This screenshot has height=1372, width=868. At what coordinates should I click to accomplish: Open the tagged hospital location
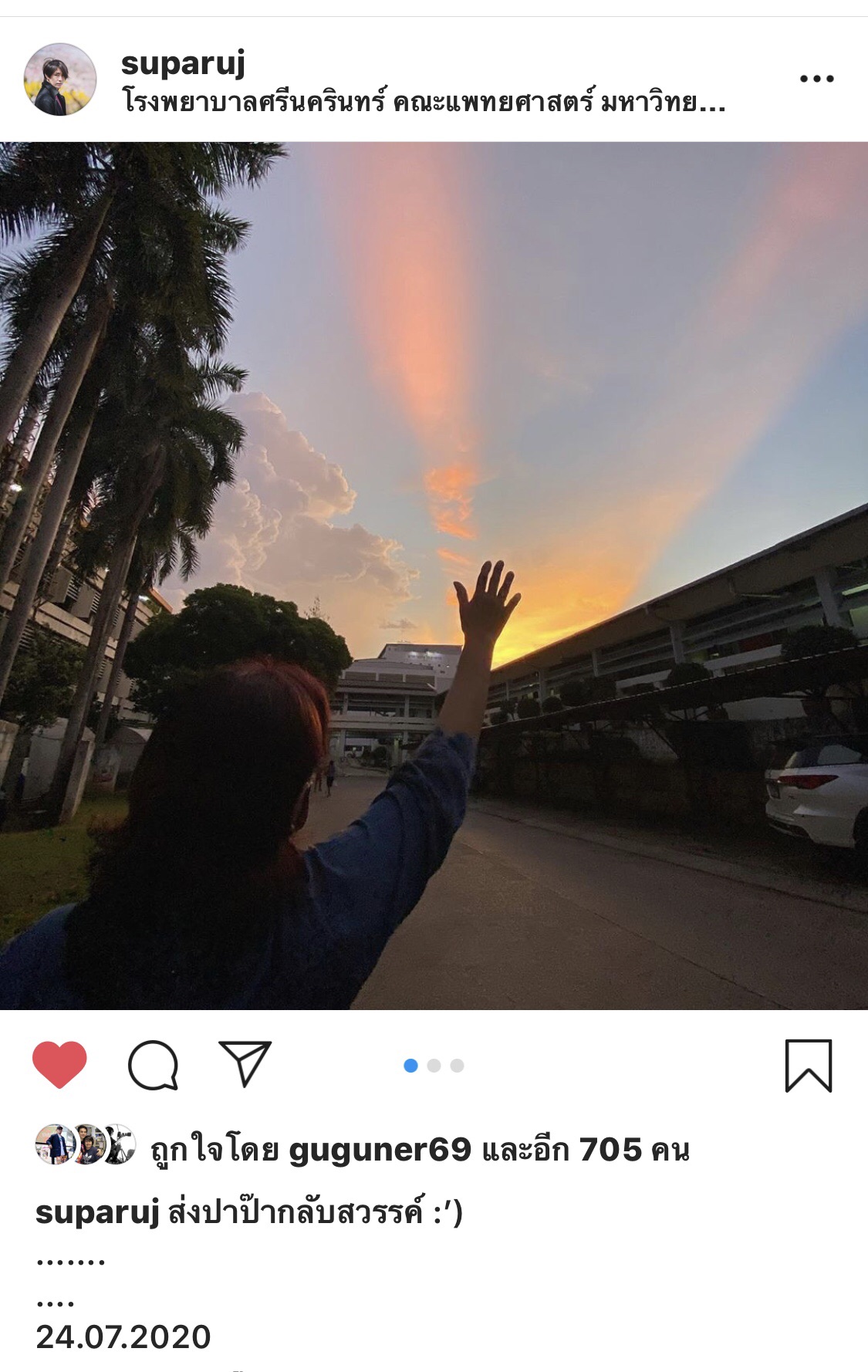click(423, 103)
